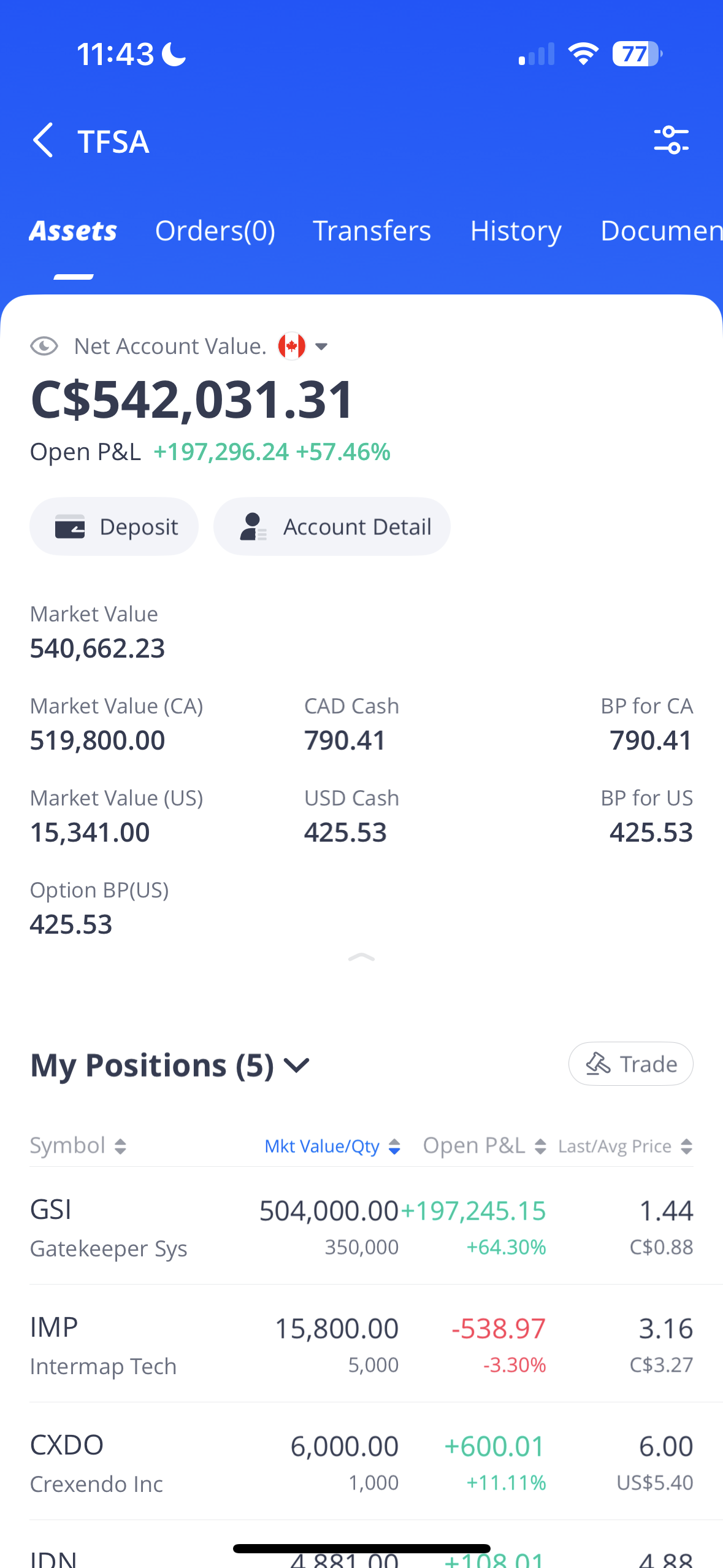This screenshot has height=1568, width=723.
Task: Tap the Deposit button
Action: point(114,526)
